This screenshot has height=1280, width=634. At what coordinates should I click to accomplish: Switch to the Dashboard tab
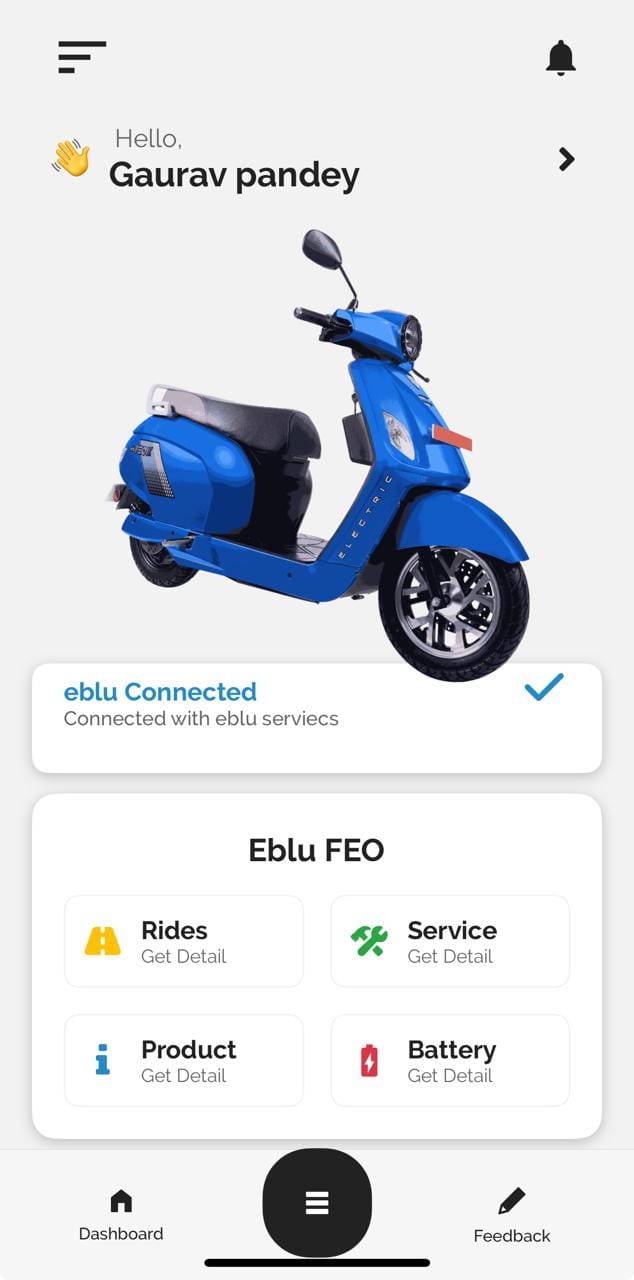121,1215
